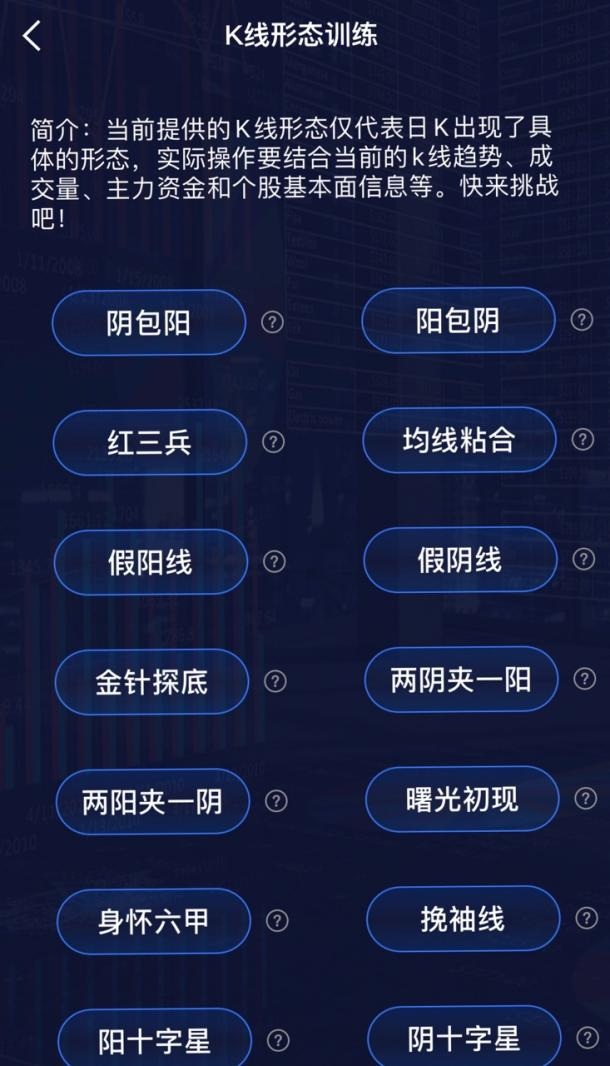Tap the 假阴线 button
This screenshot has width=610, height=1066.
tap(460, 560)
